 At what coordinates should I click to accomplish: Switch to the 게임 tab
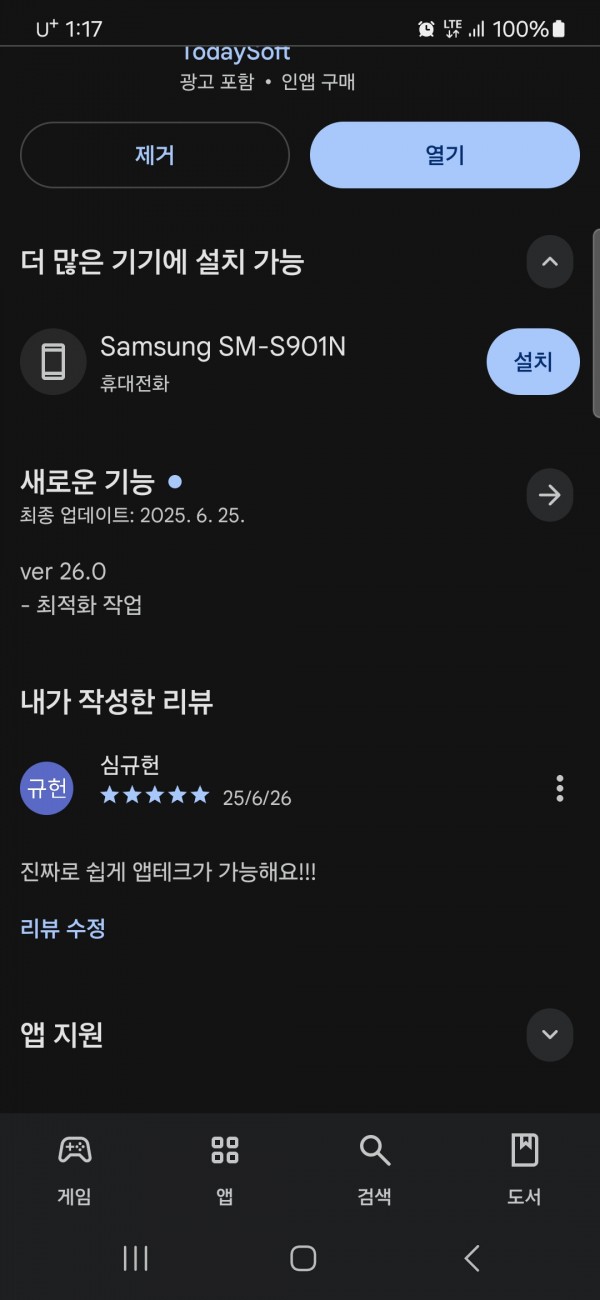coord(75,1170)
